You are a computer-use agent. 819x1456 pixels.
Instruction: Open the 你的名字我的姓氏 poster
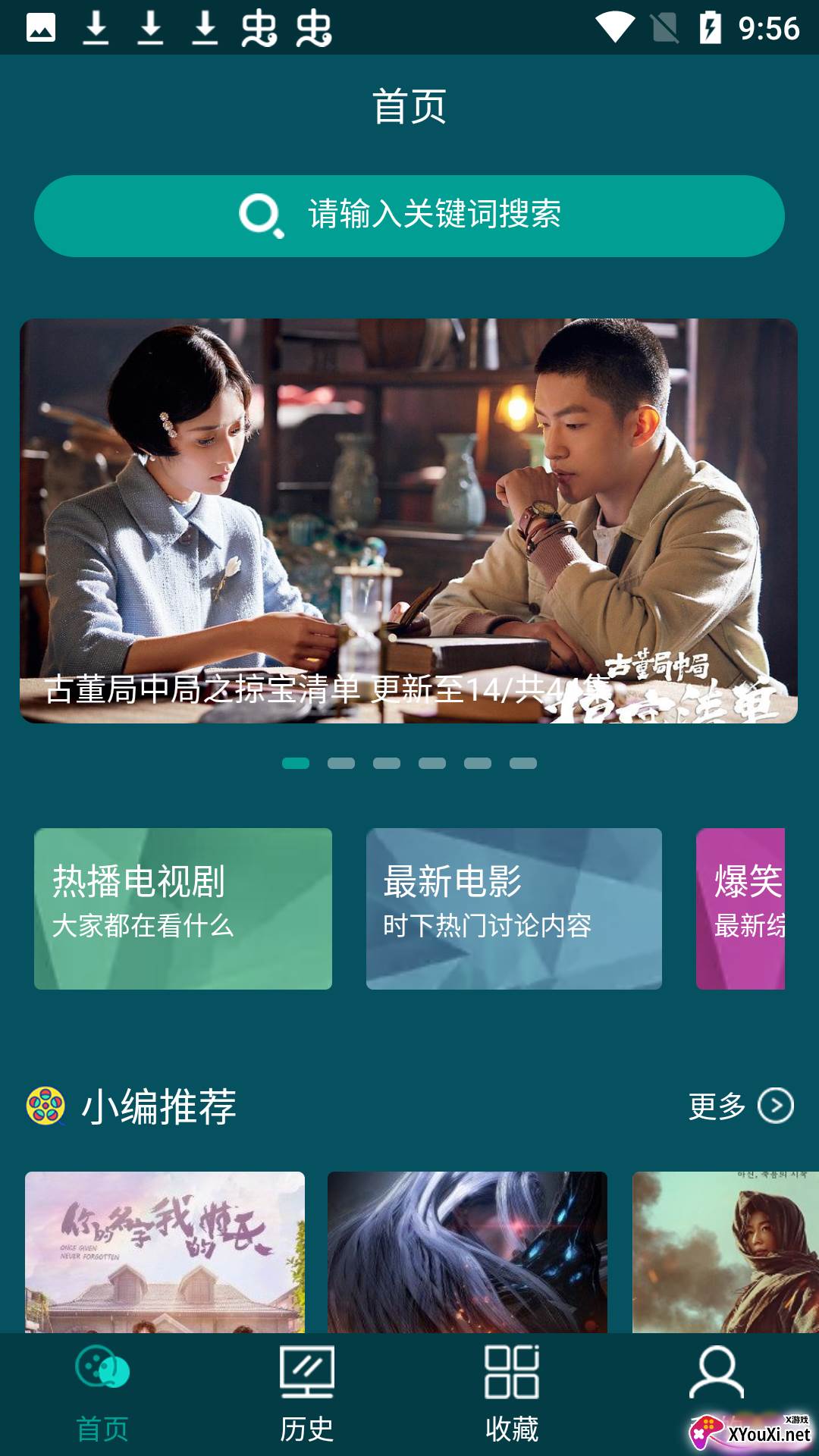pos(165,1252)
